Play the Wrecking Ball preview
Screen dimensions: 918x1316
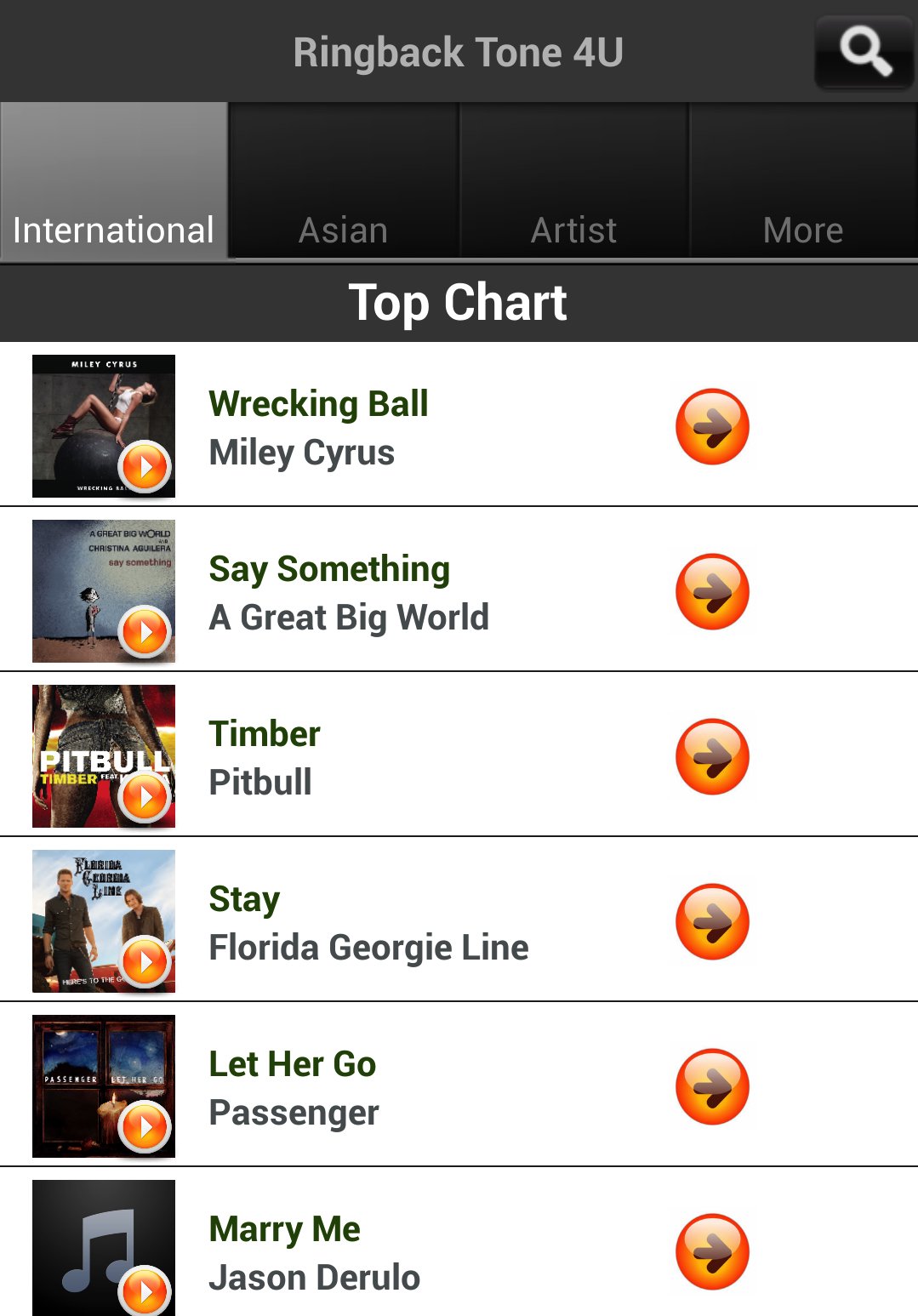pyautogui.click(x=146, y=464)
